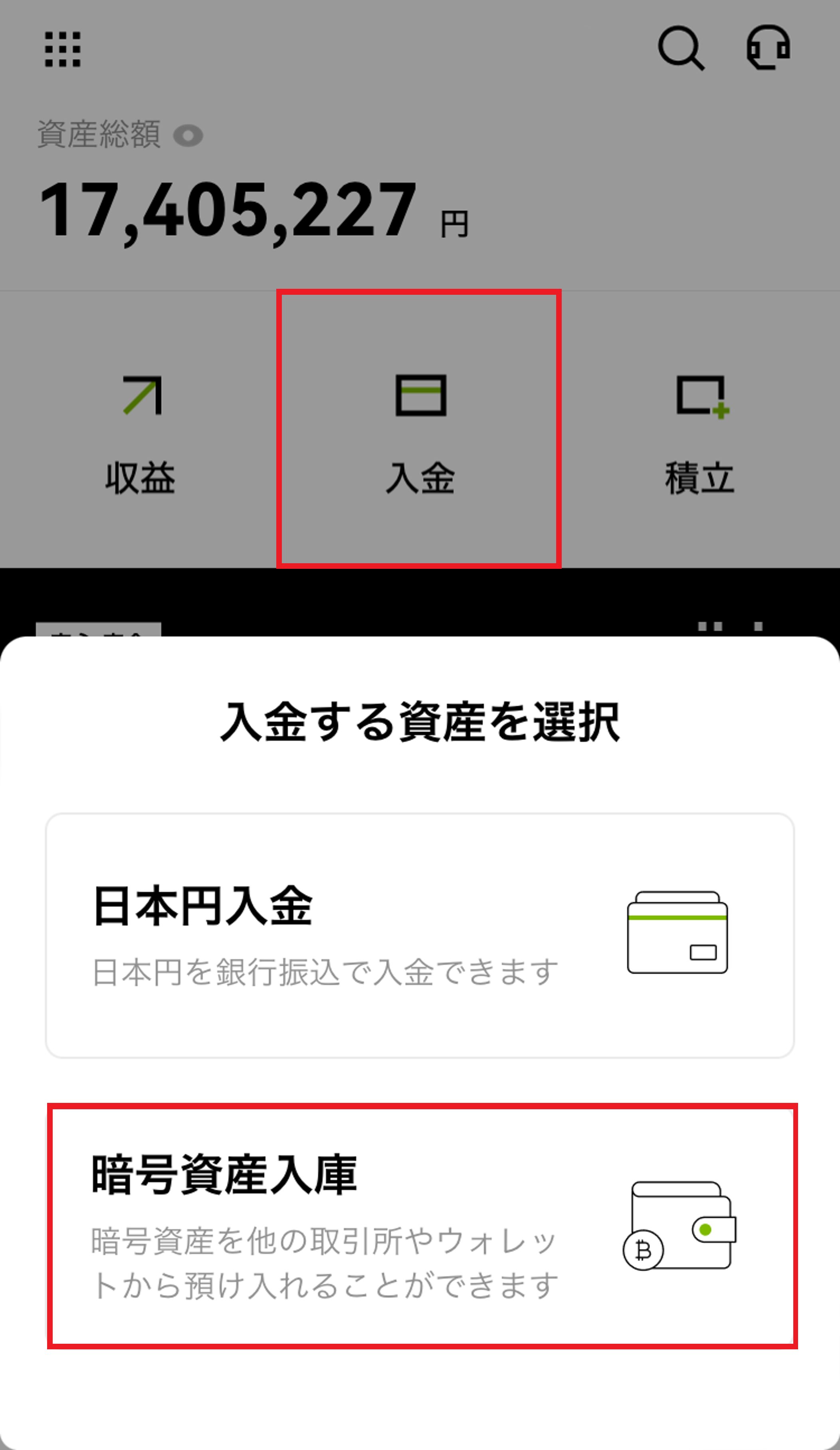Select 日本円入金 card
This screenshot has width=840, height=1450.
(420, 935)
